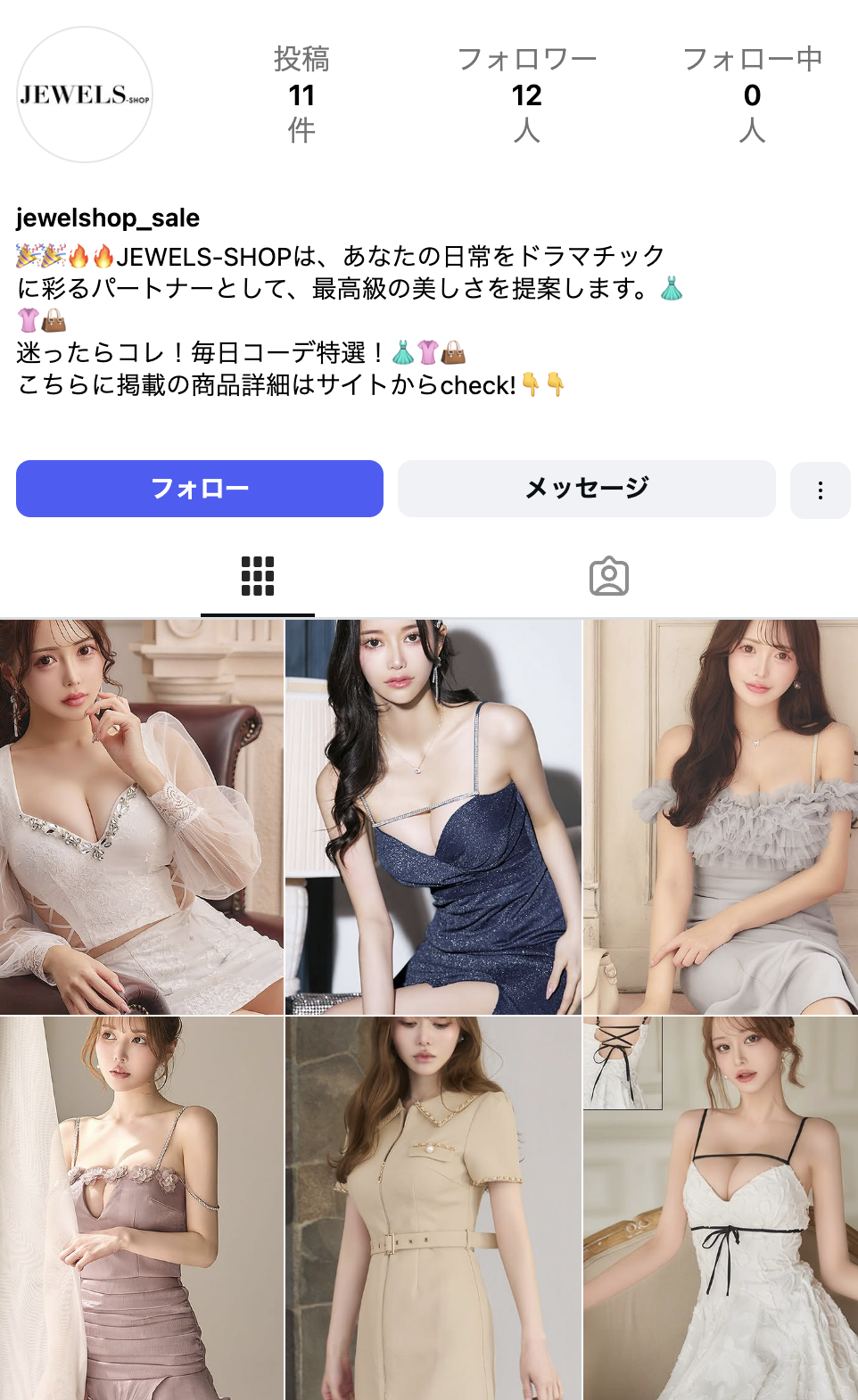This screenshot has width=858, height=1400.
Task: Open the three-dot overflow menu
Action: tap(820, 490)
